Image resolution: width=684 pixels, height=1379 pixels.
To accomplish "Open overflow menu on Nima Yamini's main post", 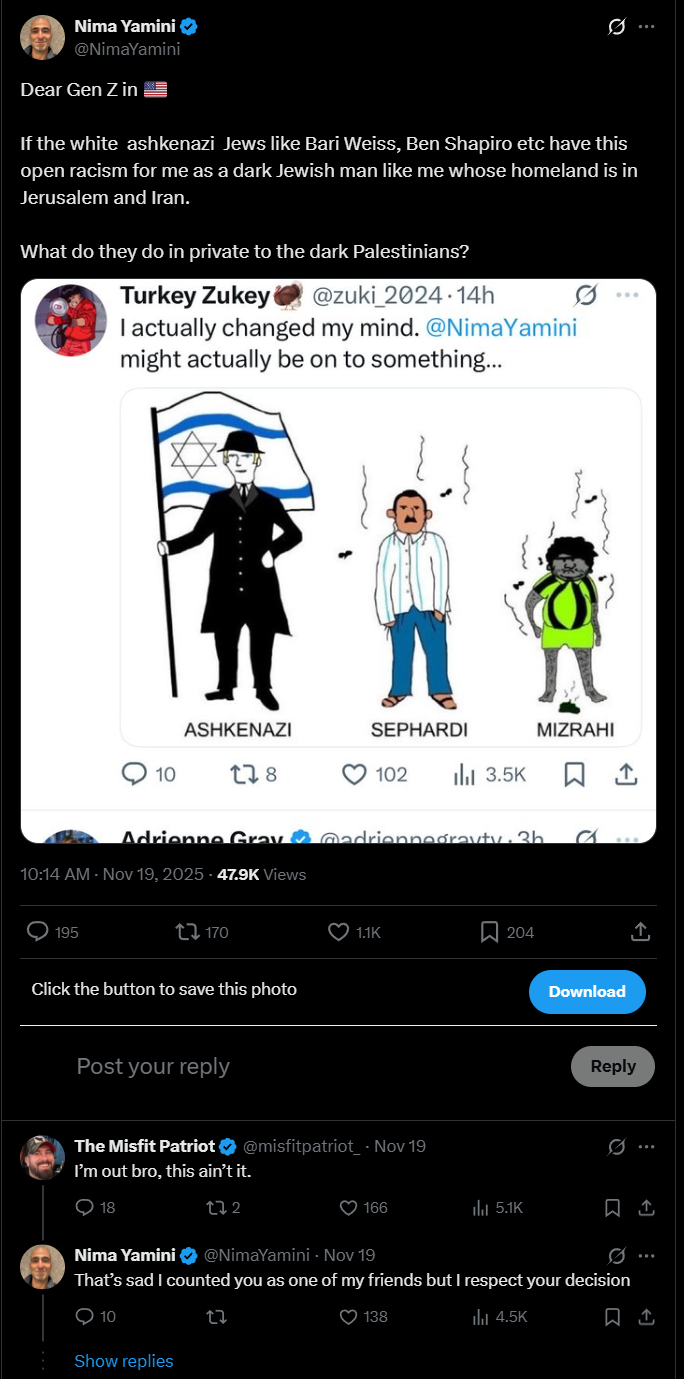I will pos(646,27).
